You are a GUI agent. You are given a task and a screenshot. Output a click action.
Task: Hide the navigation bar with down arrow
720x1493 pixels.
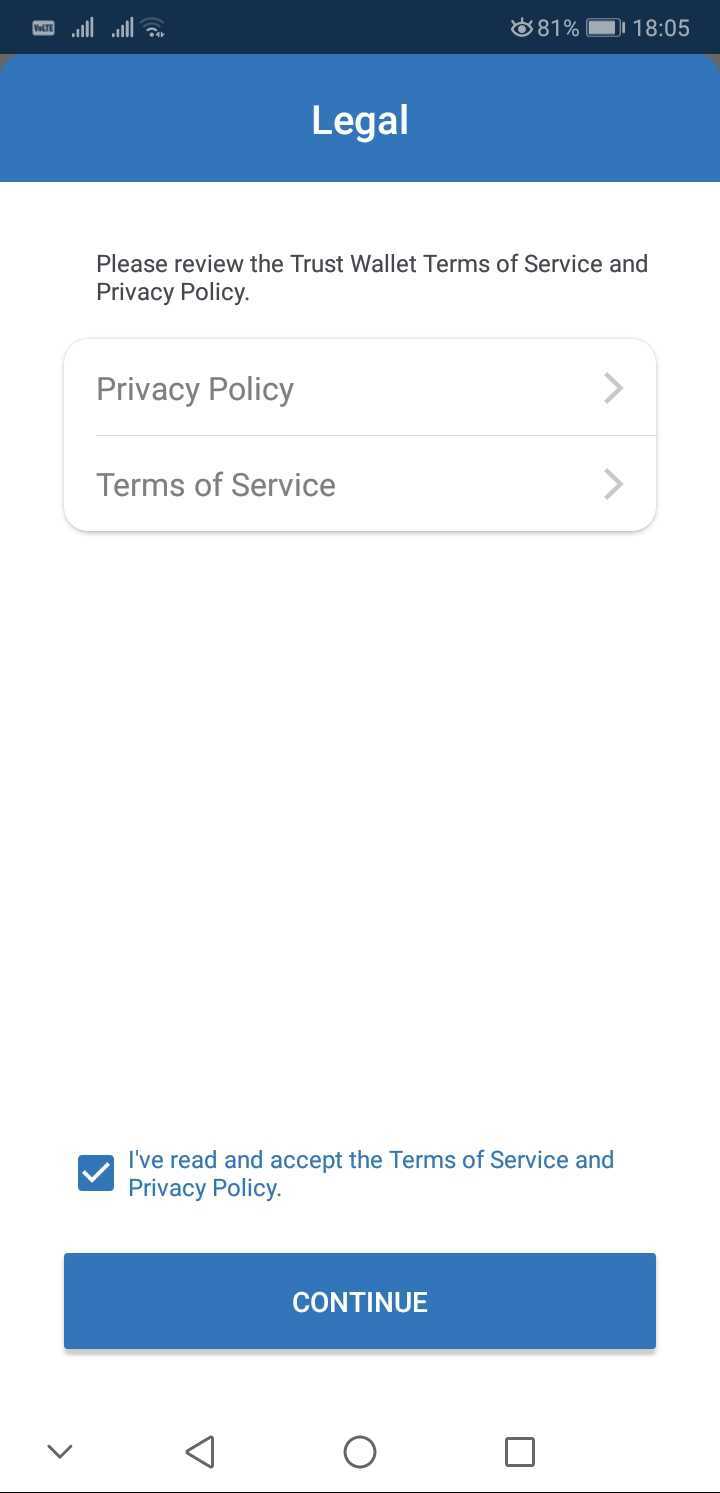(60, 1451)
